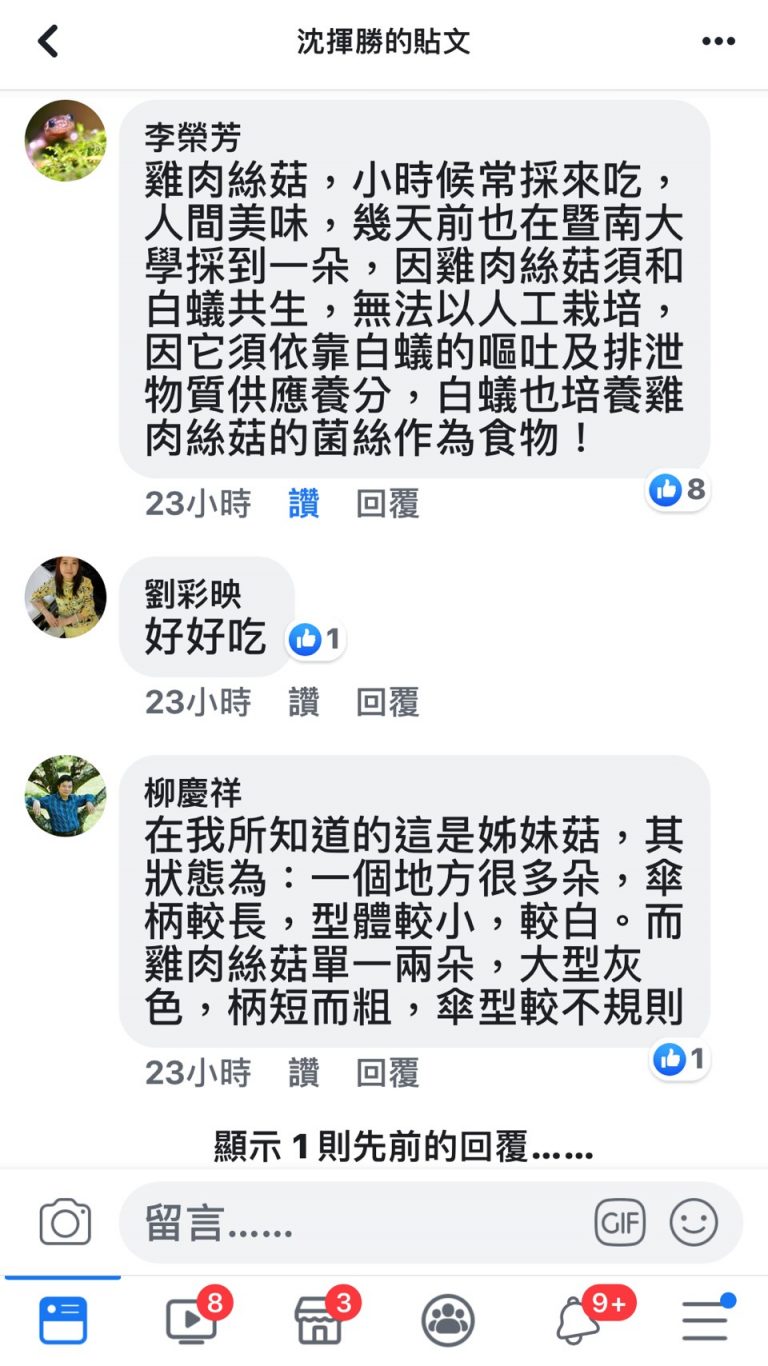The height and width of the screenshot is (1366, 768).
Task: Open the GIF picker
Action: click(x=620, y=1223)
